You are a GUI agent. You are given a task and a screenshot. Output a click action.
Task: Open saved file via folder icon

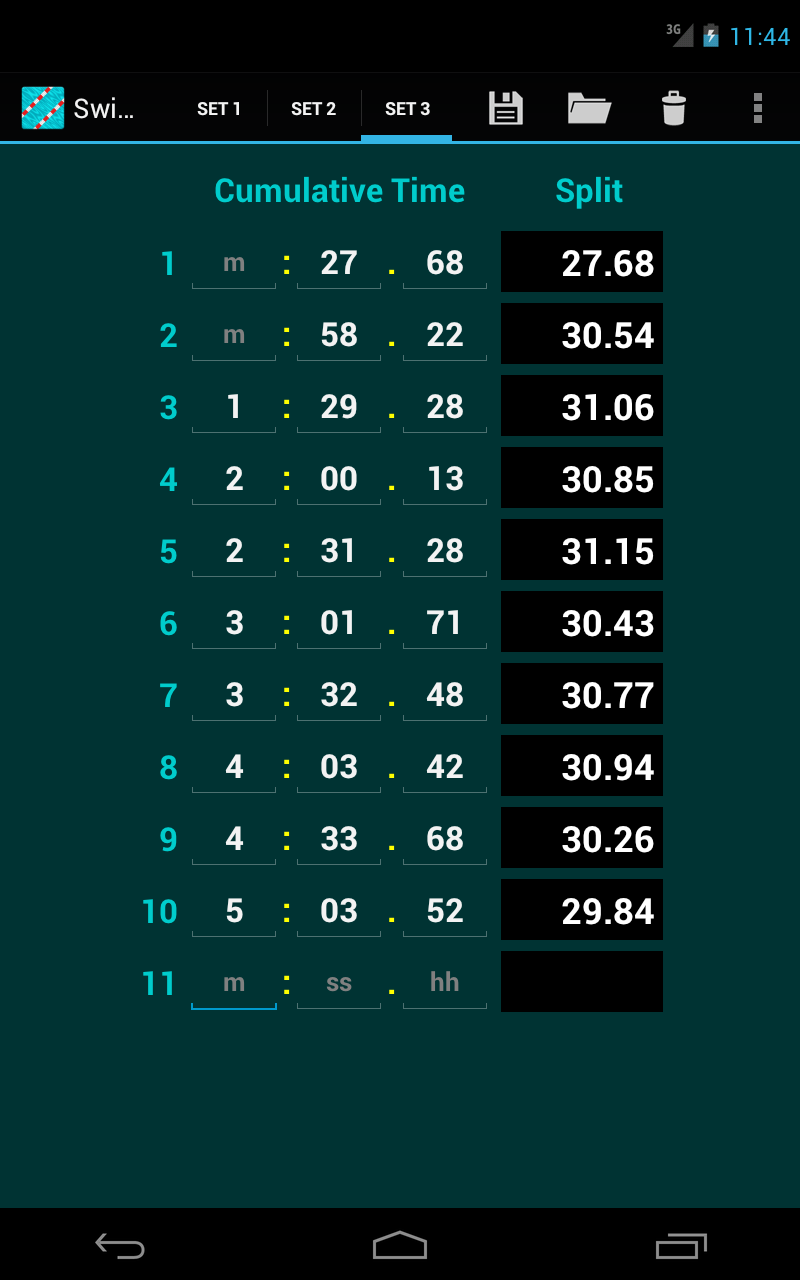point(589,108)
